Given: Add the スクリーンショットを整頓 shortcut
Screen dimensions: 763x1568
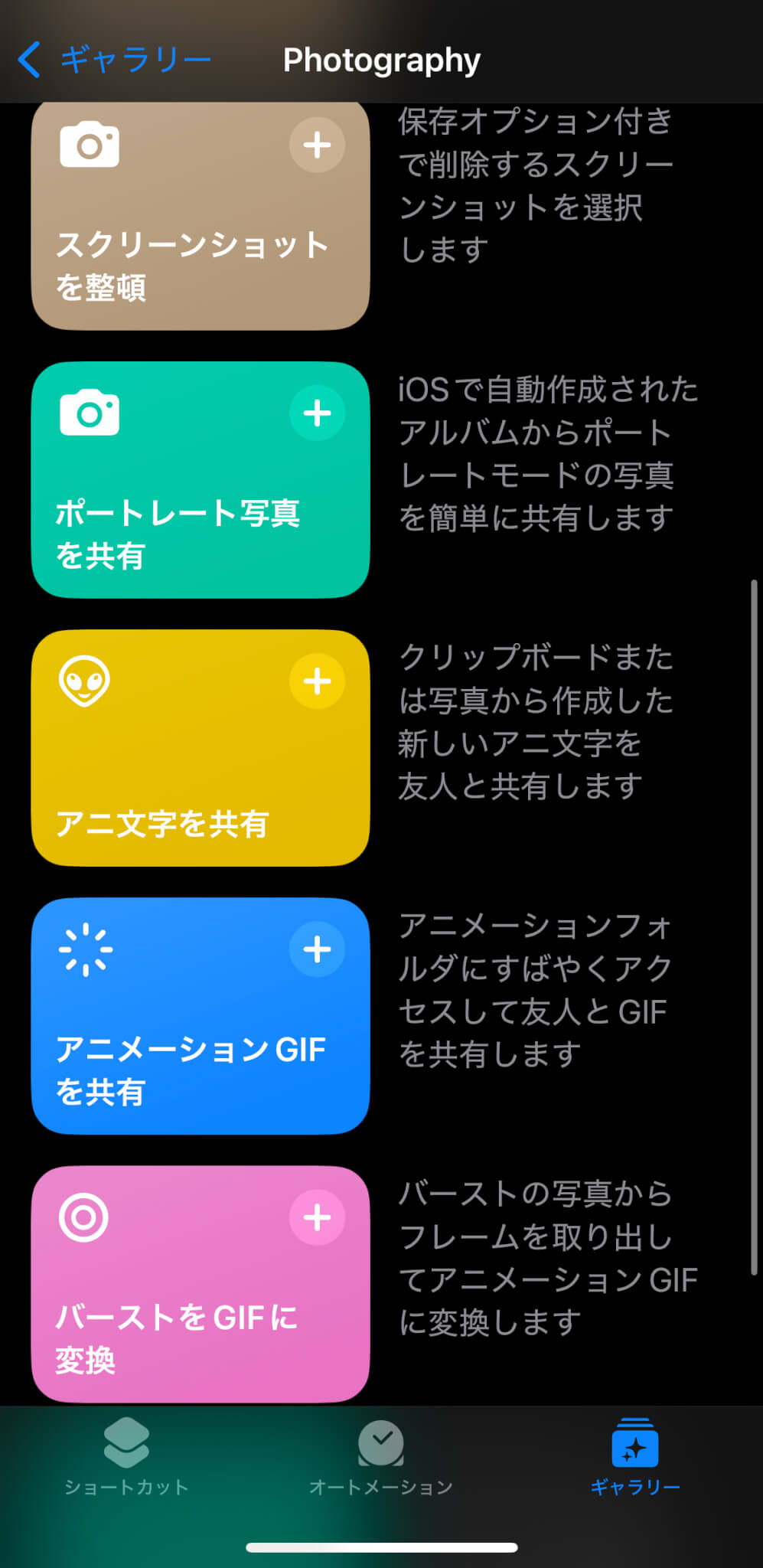Looking at the screenshot, I should 317,145.
